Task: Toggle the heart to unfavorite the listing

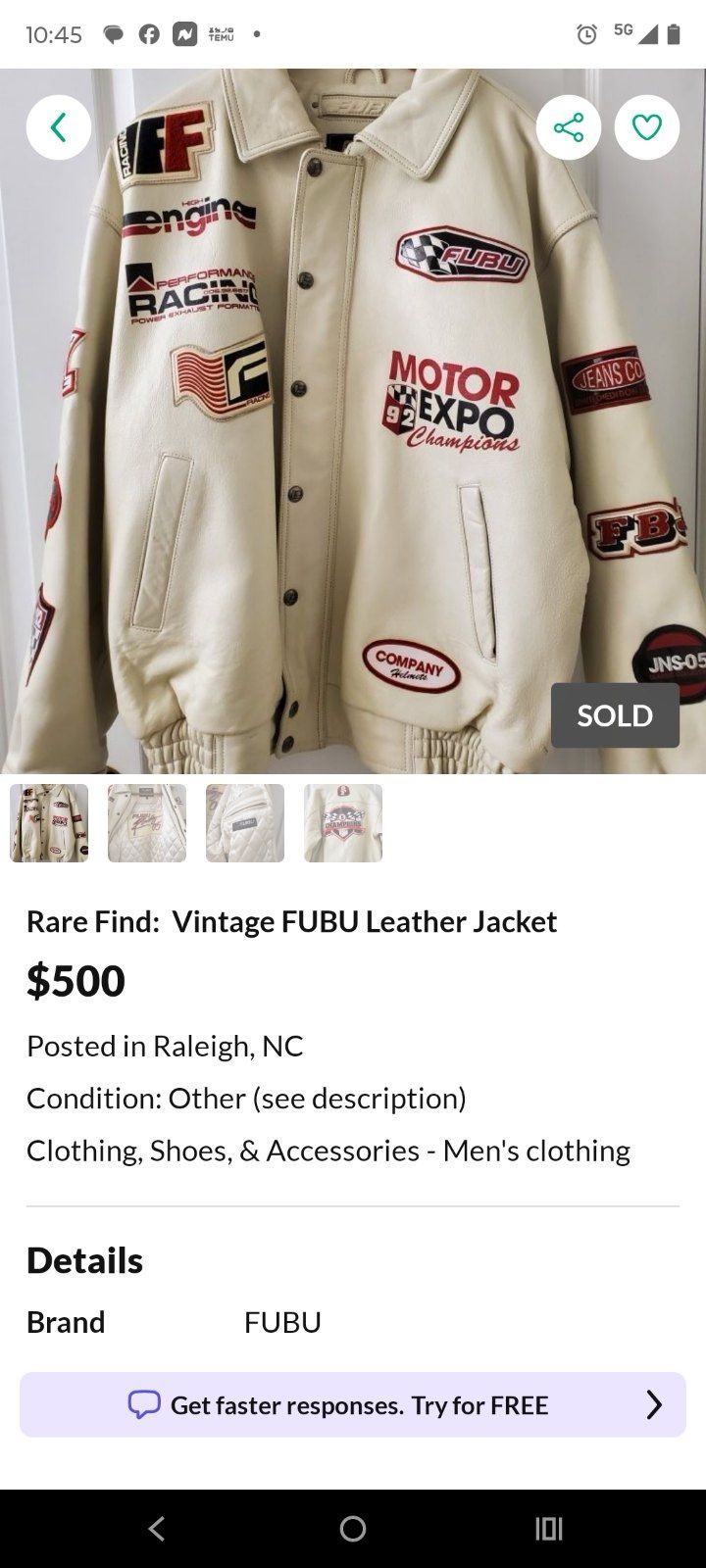Action: (647, 126)
